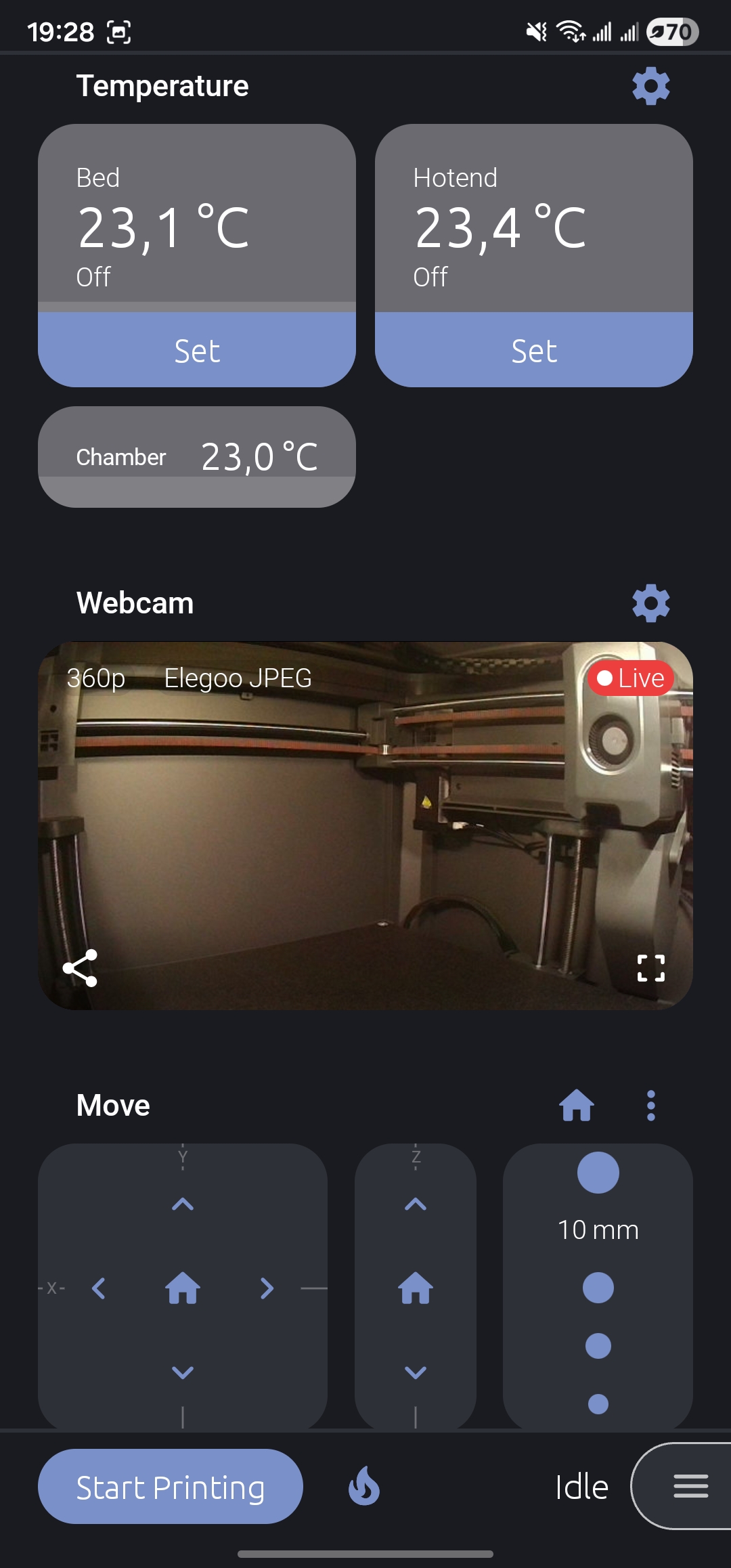
Task: Move the X axis right
Action: pos(267,1288)
